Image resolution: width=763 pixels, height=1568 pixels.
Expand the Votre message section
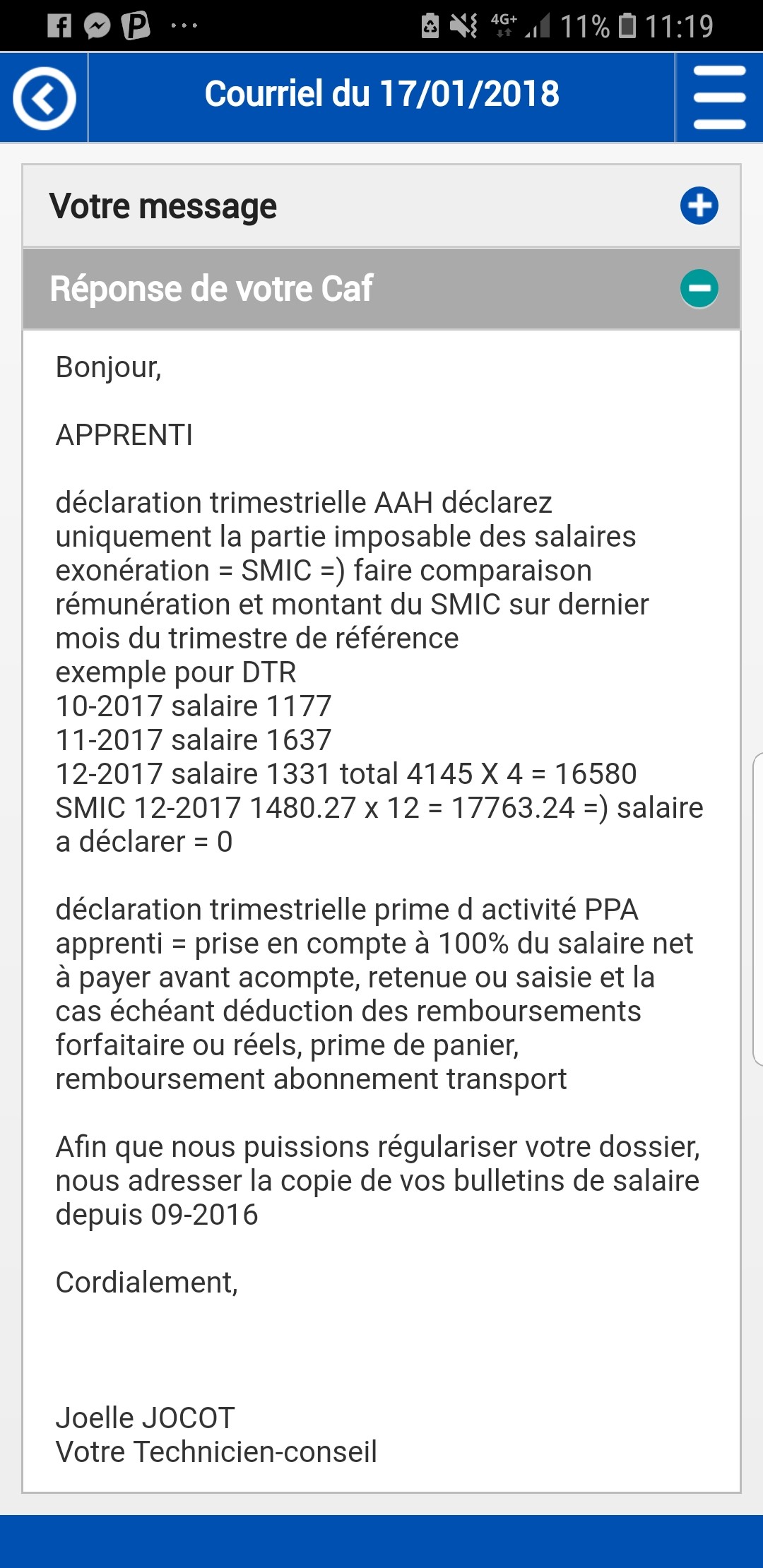[699, 206]
